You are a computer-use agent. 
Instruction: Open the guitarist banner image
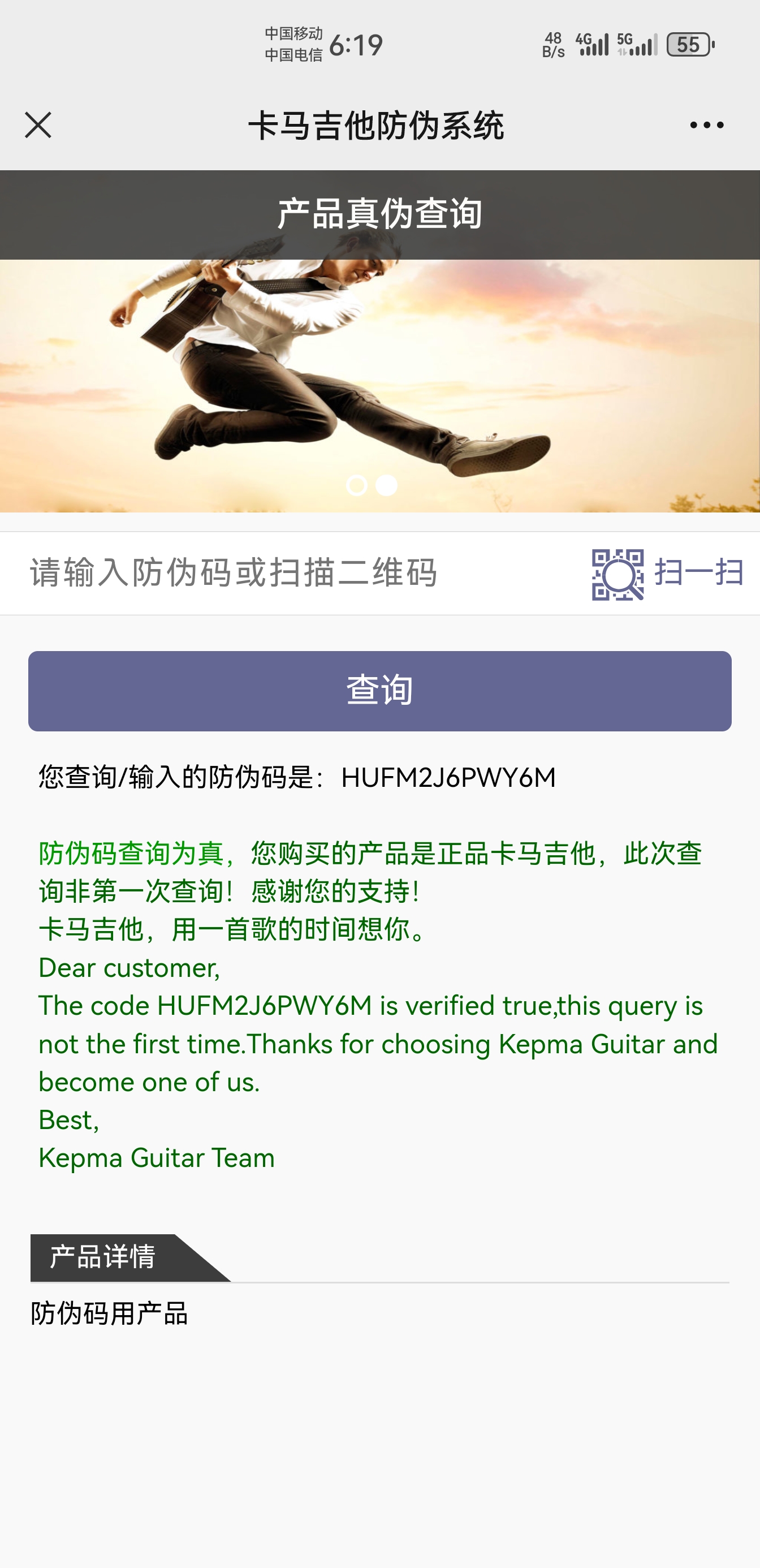point(379,377)
